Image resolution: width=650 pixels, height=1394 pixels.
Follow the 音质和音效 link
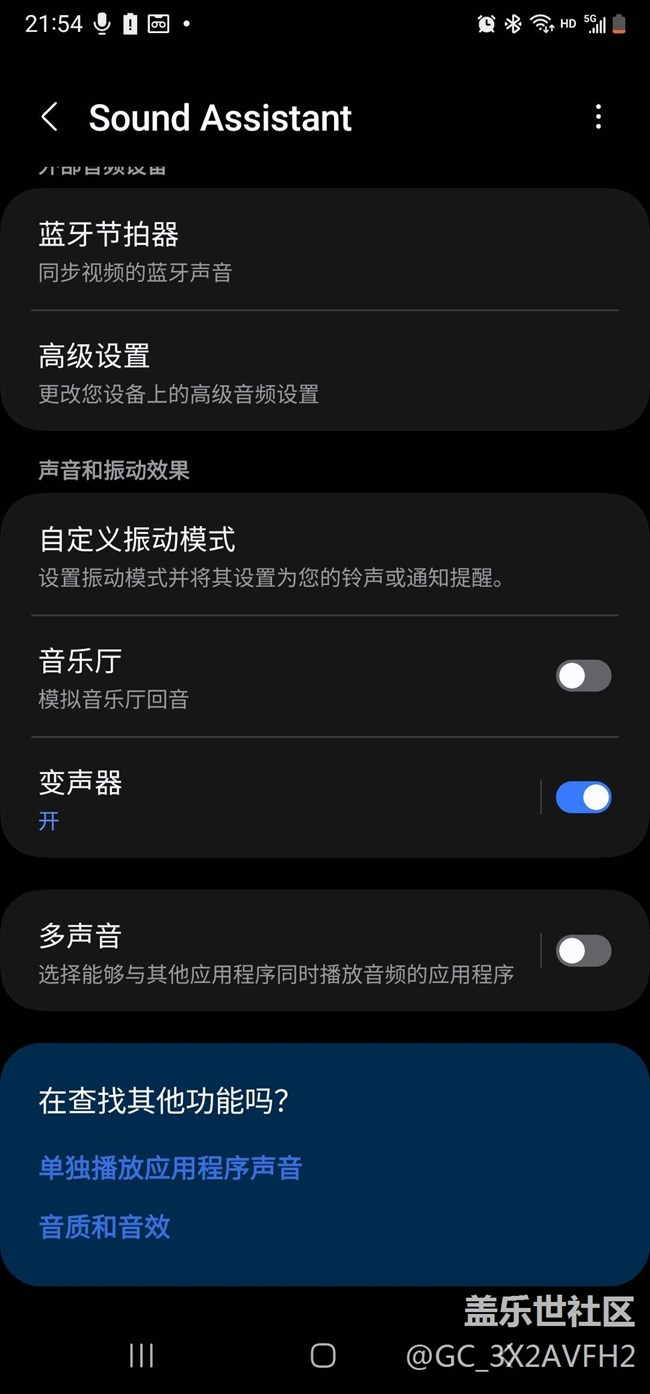[105, 1227]
